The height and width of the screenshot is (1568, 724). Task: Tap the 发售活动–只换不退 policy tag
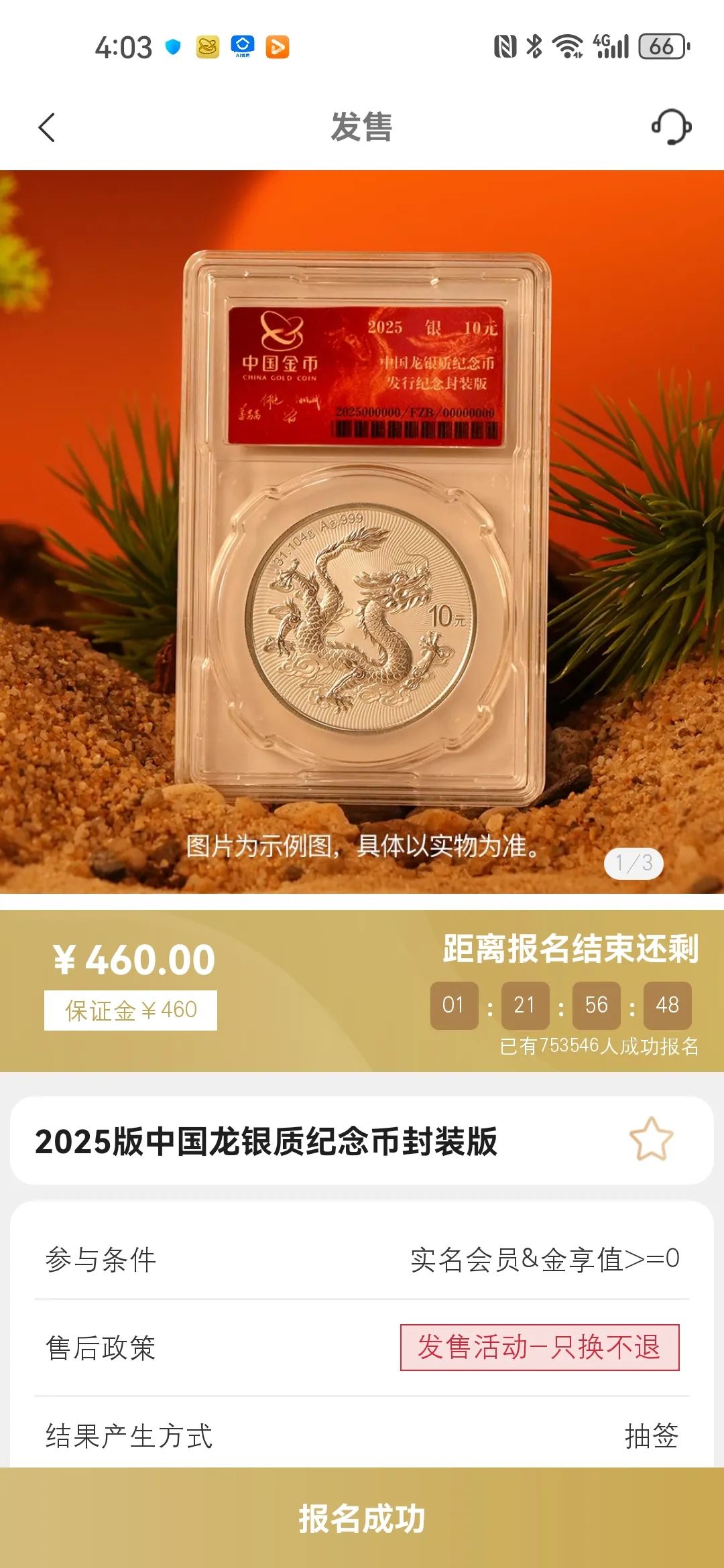(540, 1348)
